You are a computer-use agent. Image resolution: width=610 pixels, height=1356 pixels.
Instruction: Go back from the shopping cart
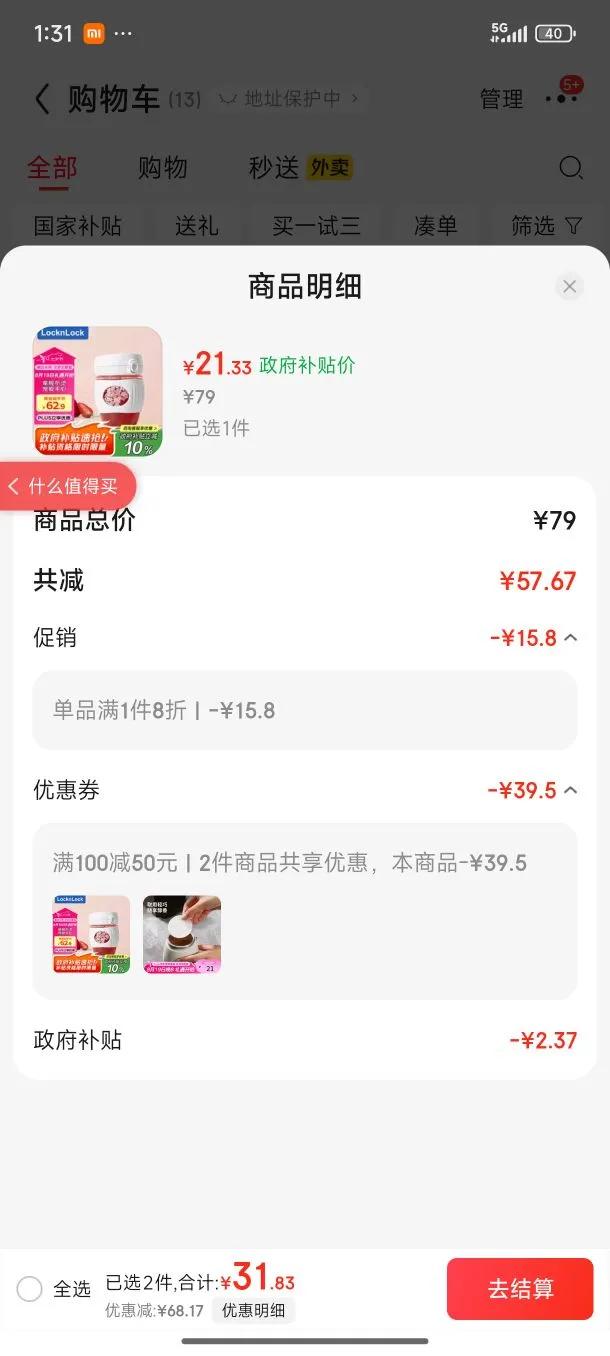coord(42,99)
